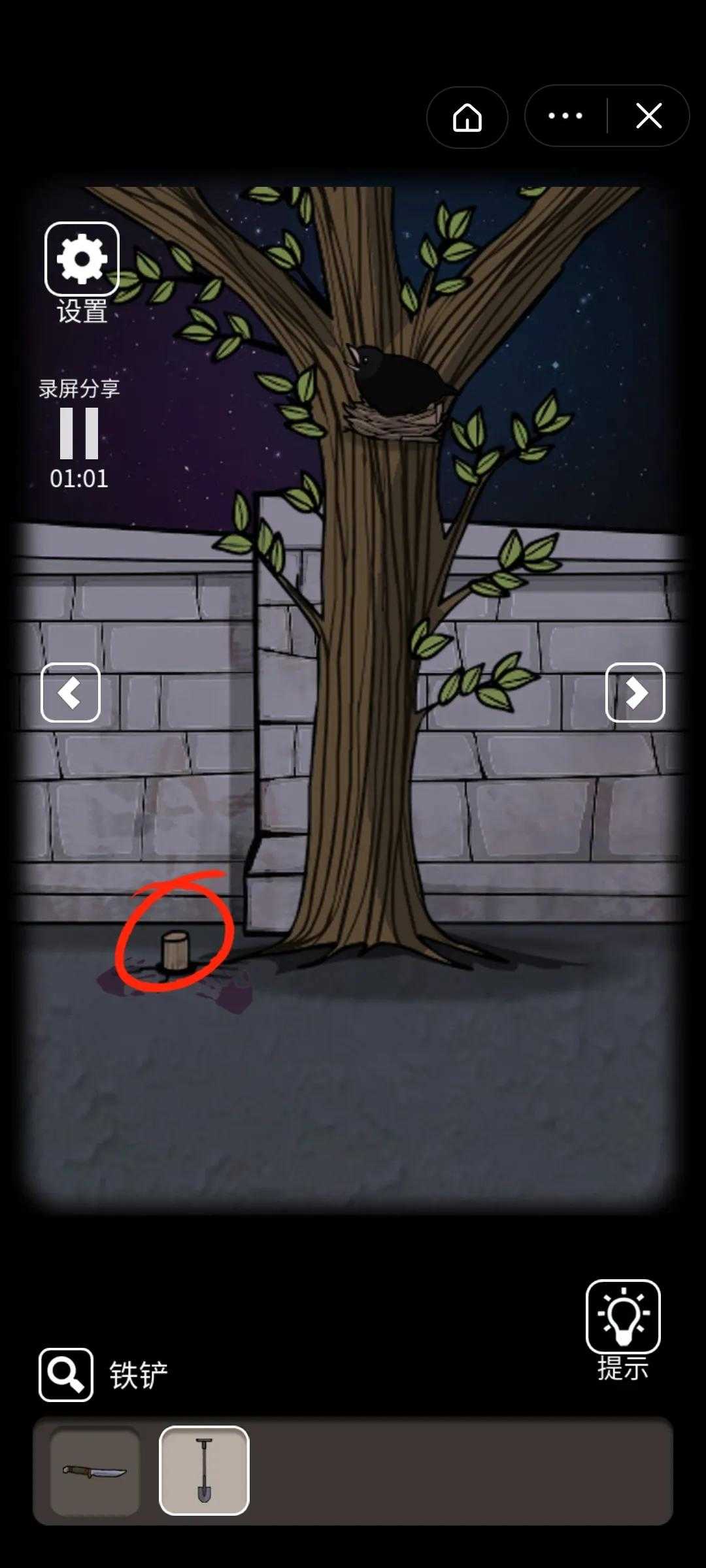The height and width of the screenshot is (1568, 706).
Task: Pause the 录屏分享 screen recording
Action: [x=79, y=433]
